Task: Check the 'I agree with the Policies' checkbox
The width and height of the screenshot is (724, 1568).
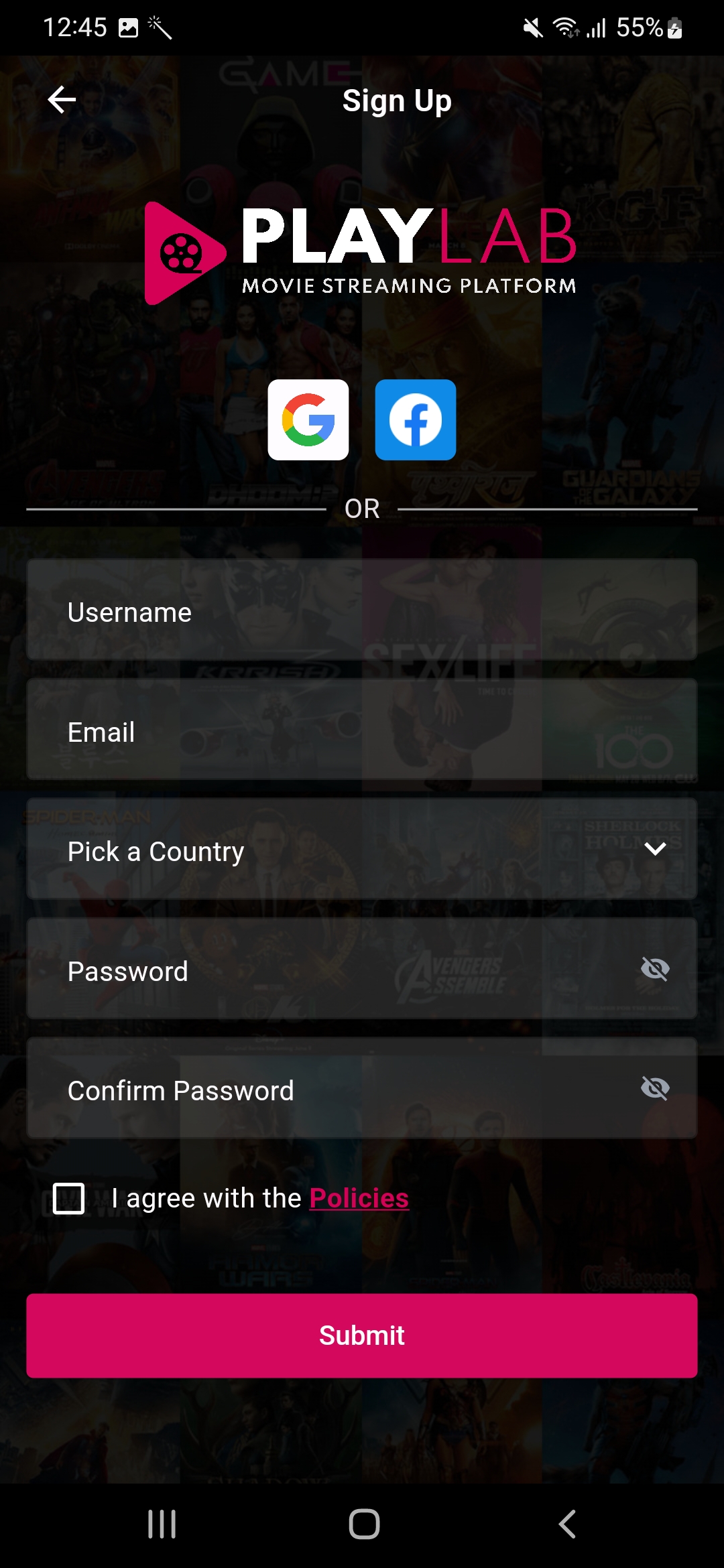Action: 69,1198
